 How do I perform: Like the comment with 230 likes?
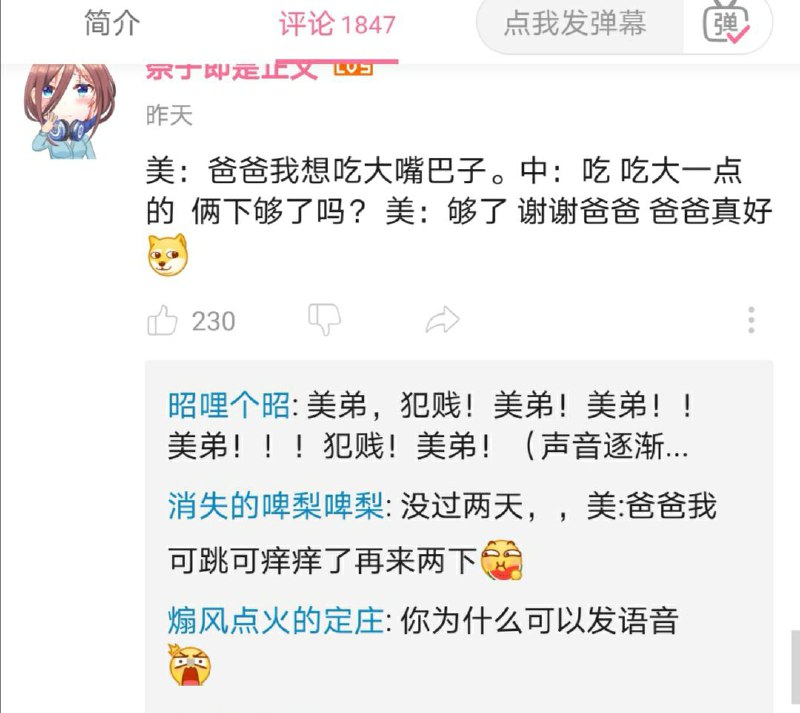162,320
